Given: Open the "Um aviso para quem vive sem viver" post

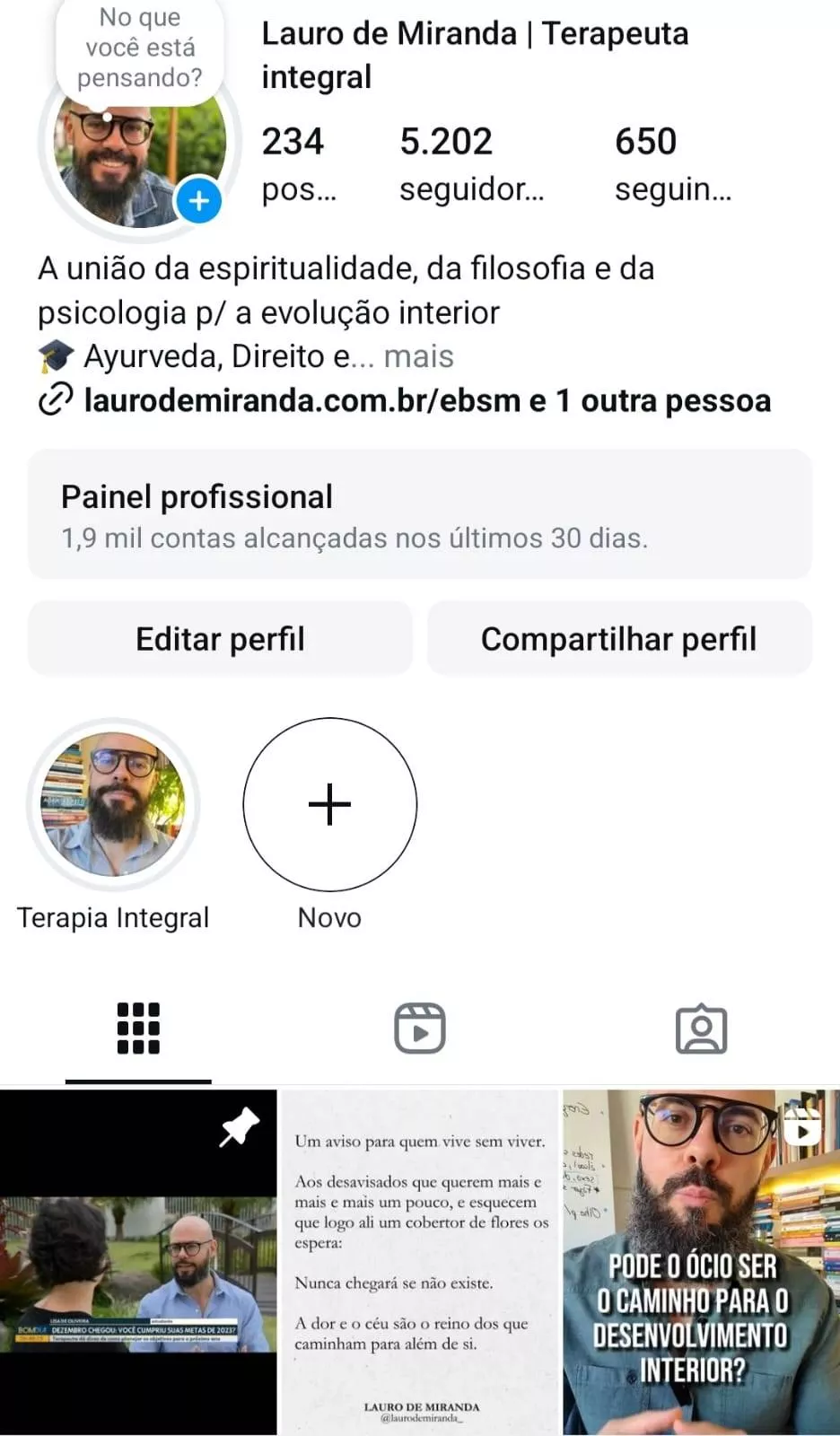Looking at the screenshot, I should point(420,1262).
